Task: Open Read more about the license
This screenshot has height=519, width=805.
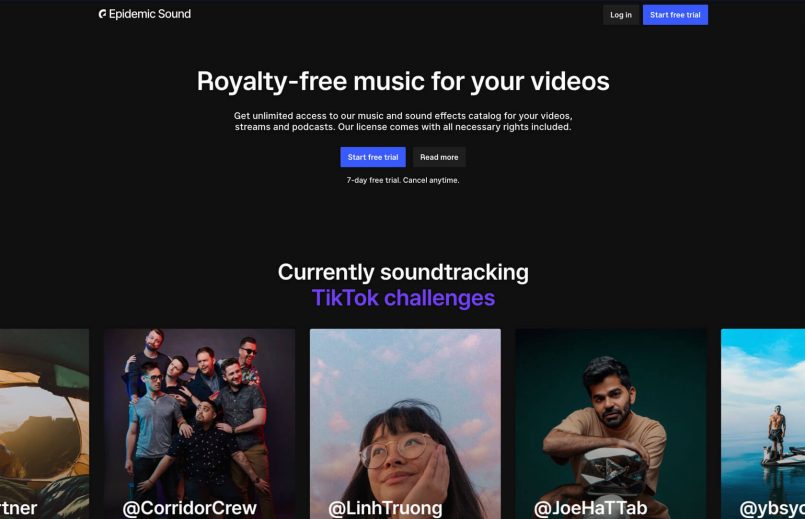Action: click(x=439, y=157)
